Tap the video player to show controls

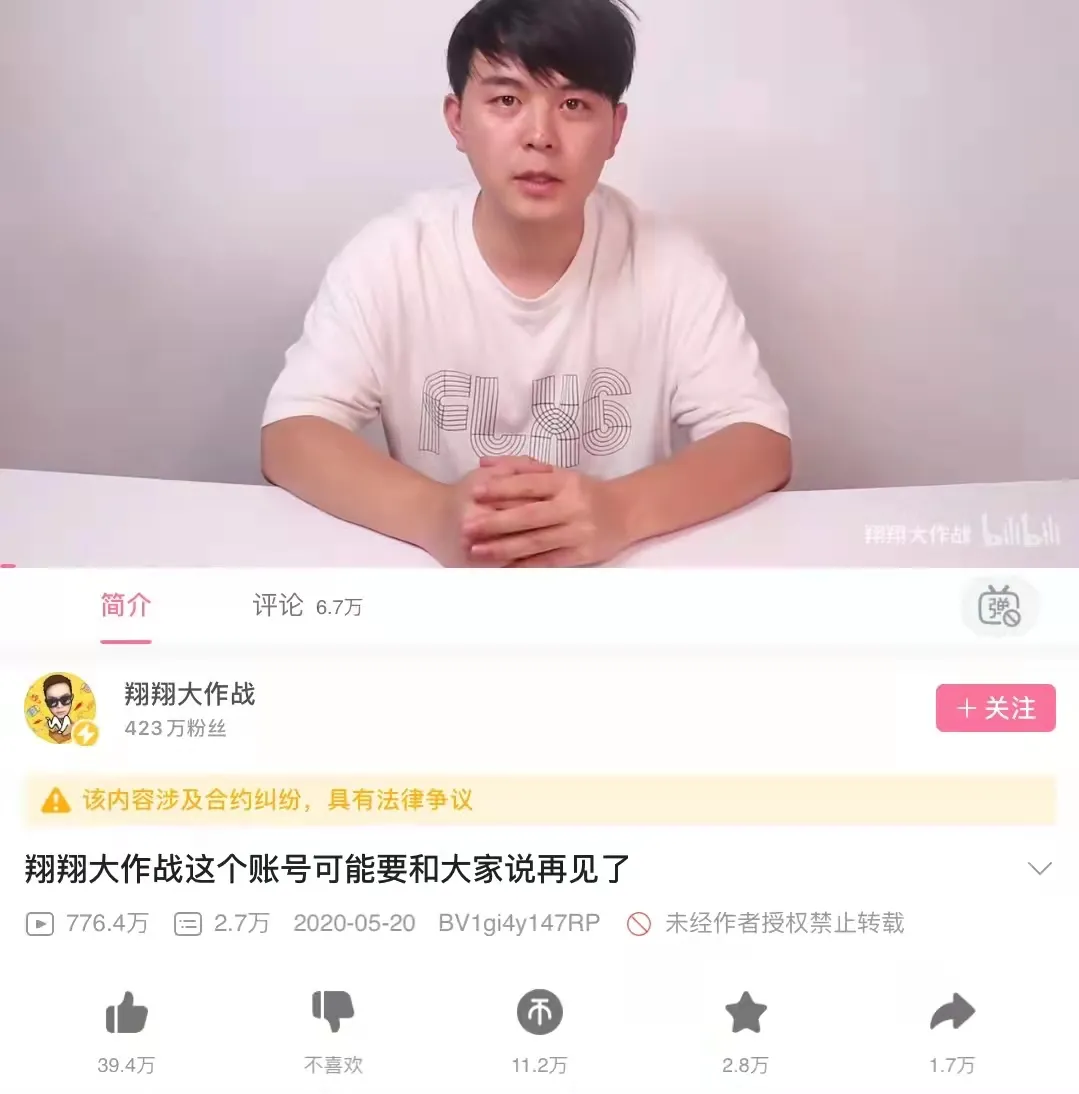point(539,283)
